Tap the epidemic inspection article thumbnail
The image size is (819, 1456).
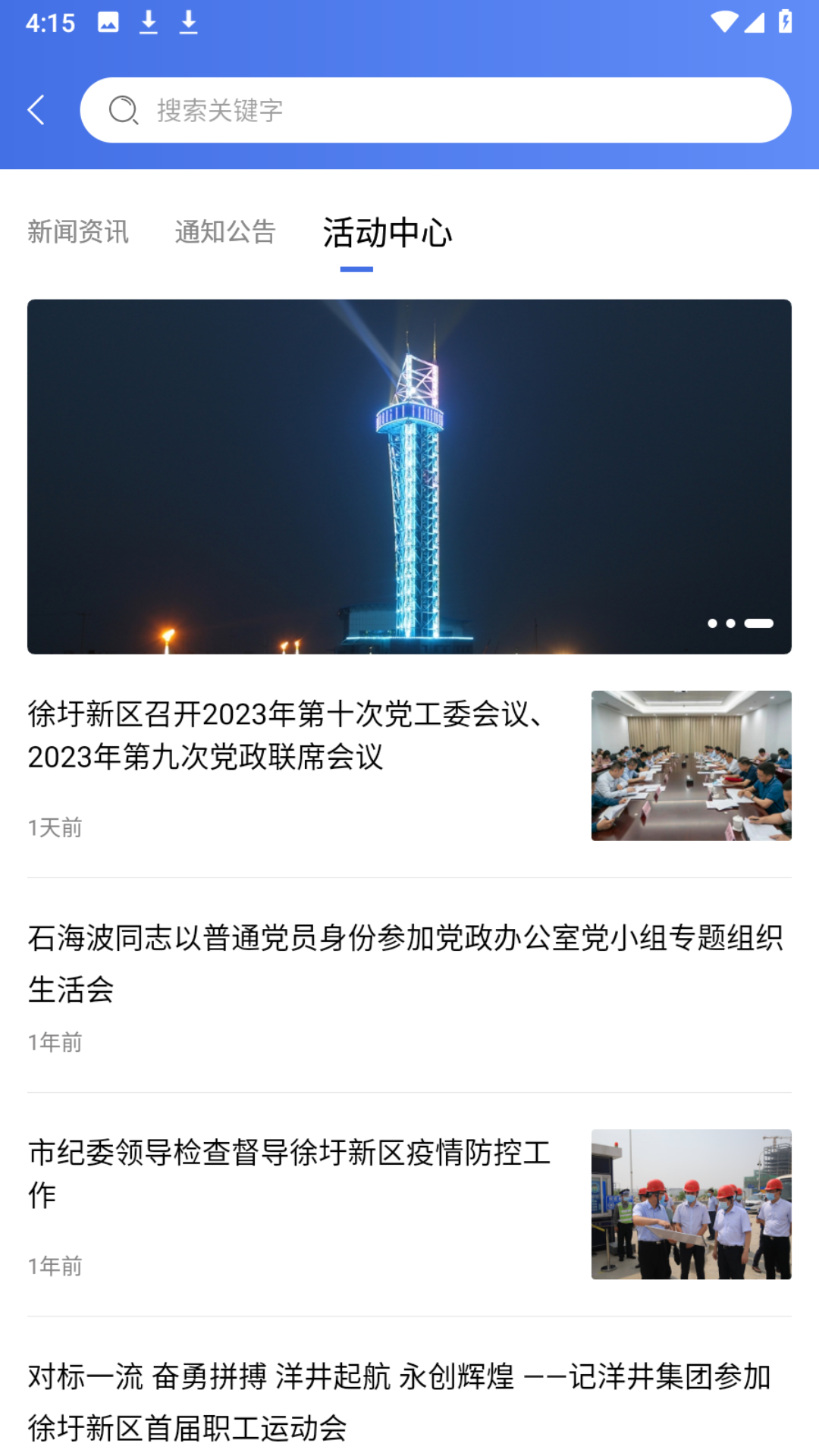[692, 1202]
